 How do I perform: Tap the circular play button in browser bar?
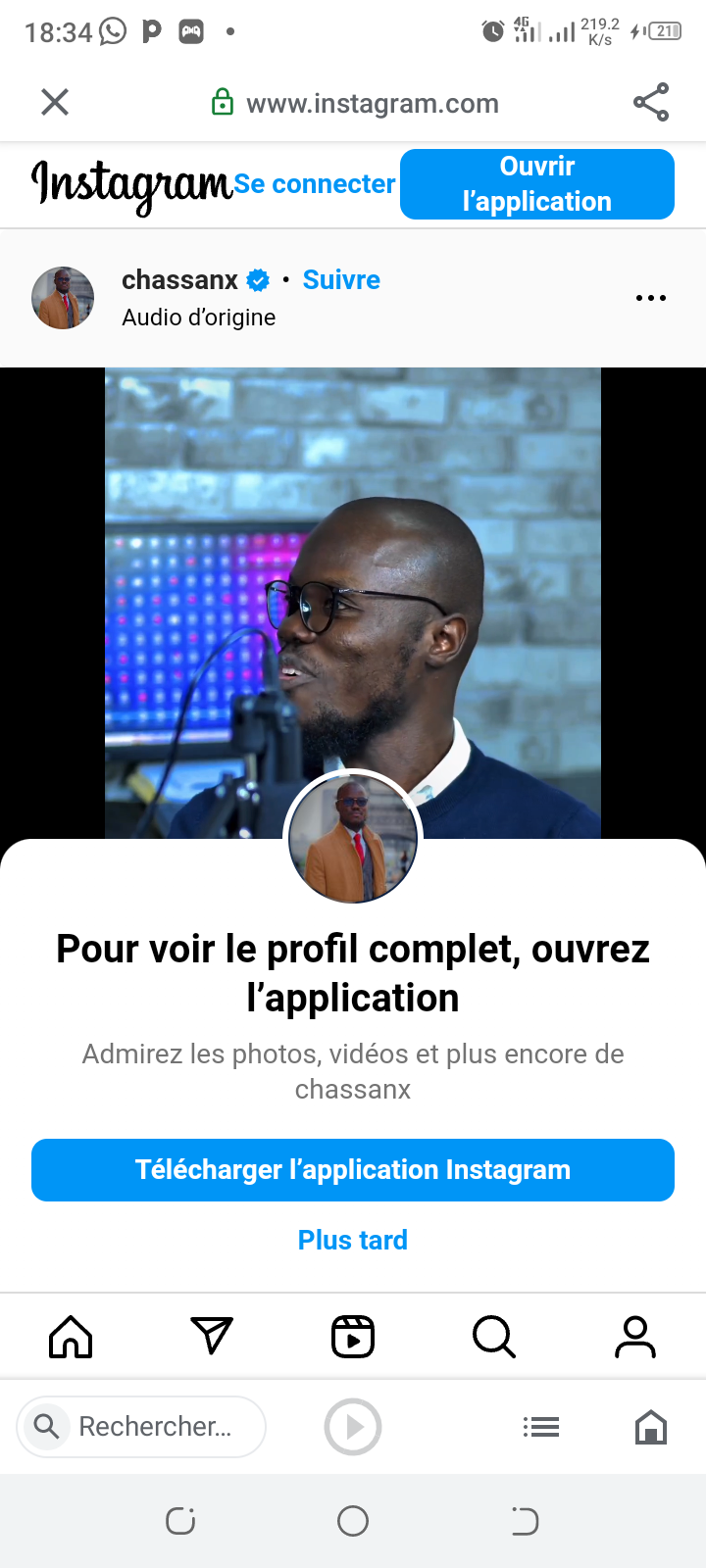pos(353,1427)
